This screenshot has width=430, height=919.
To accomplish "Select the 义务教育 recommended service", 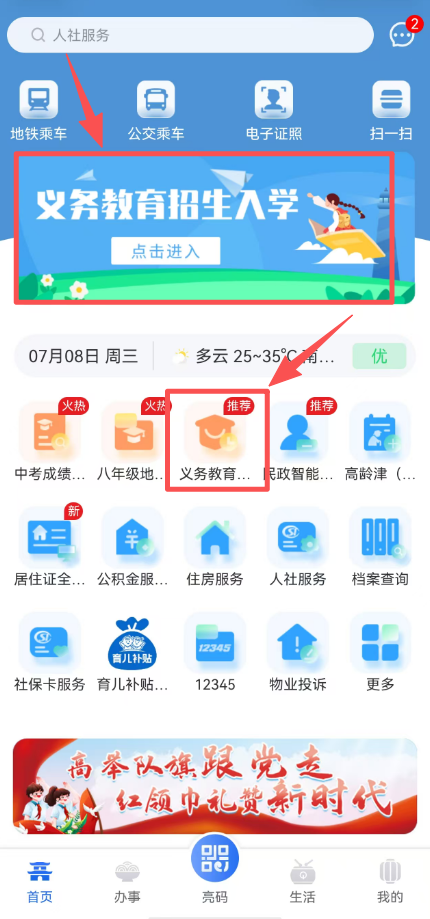I will click(x=215, y=441).
